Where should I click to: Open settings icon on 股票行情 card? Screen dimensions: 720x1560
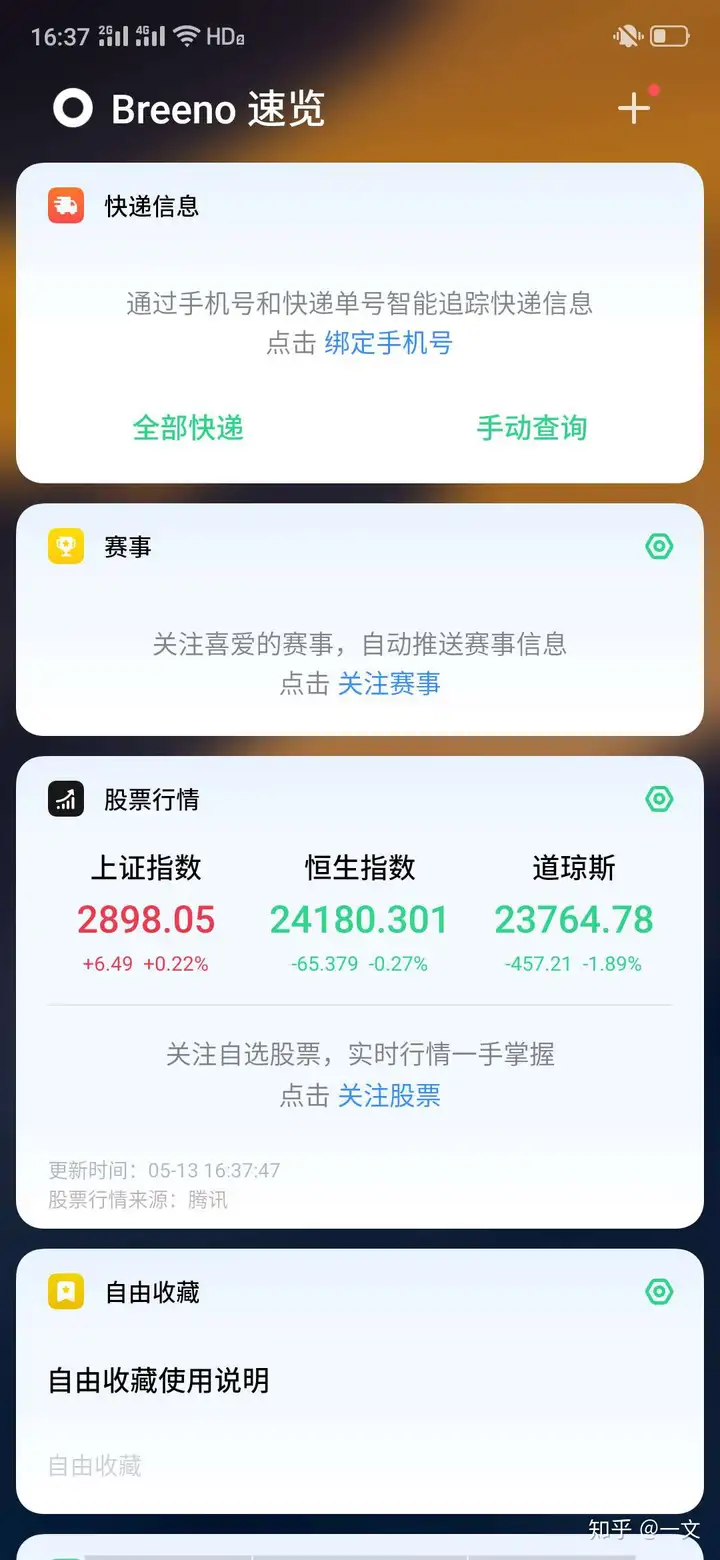659,799
